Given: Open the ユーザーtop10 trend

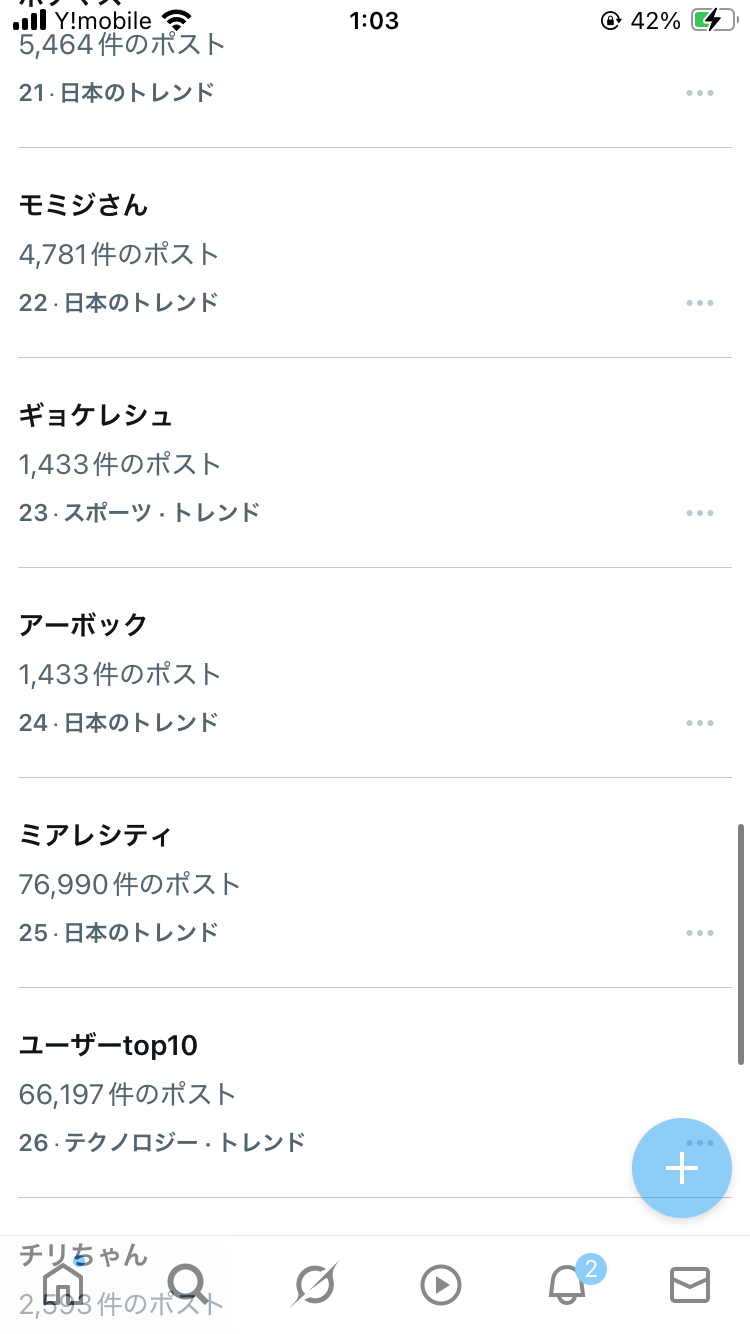Looking at the screenshot, I should (x=108, y=1045).
